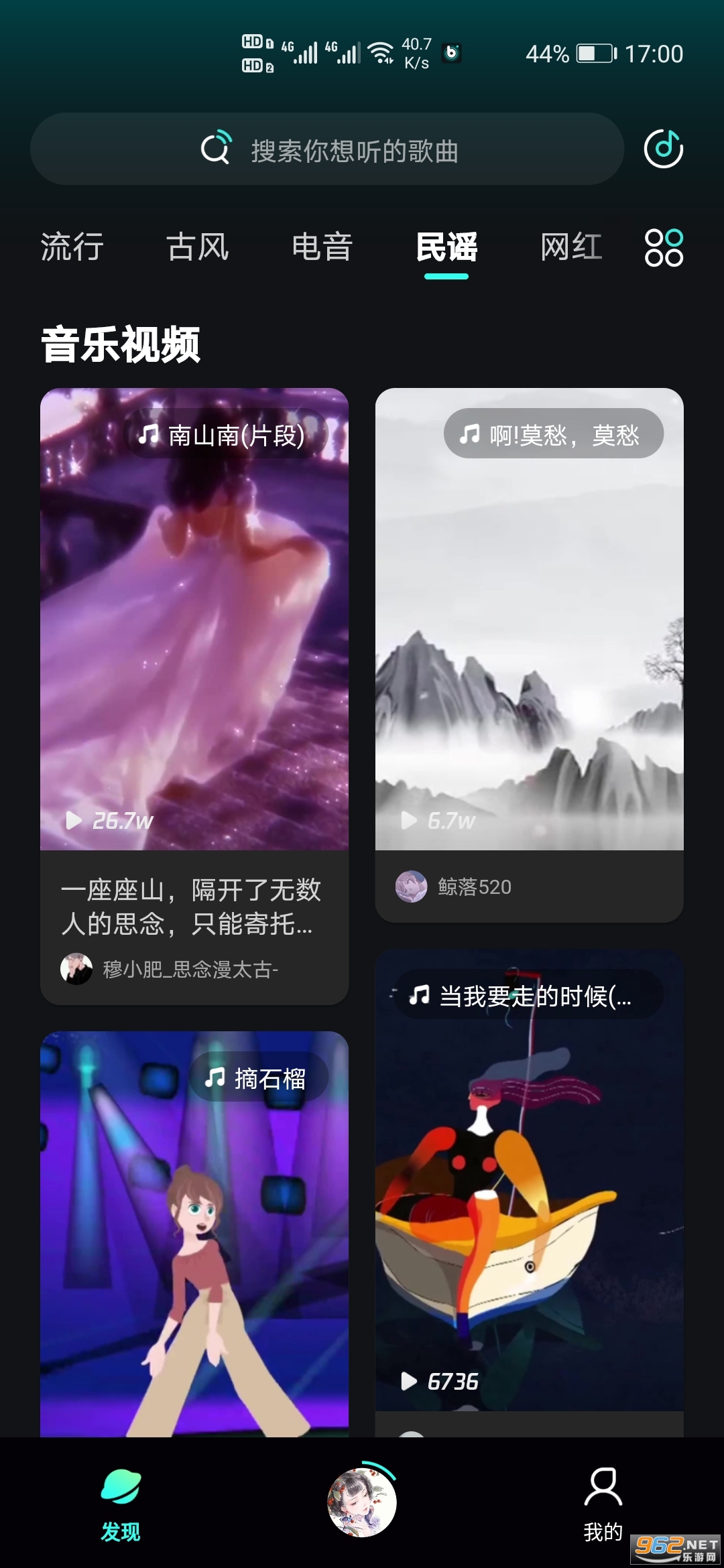
Task: View uploader 穆小肥_思念漫太古- profile
Action: [x=190, y=970]
